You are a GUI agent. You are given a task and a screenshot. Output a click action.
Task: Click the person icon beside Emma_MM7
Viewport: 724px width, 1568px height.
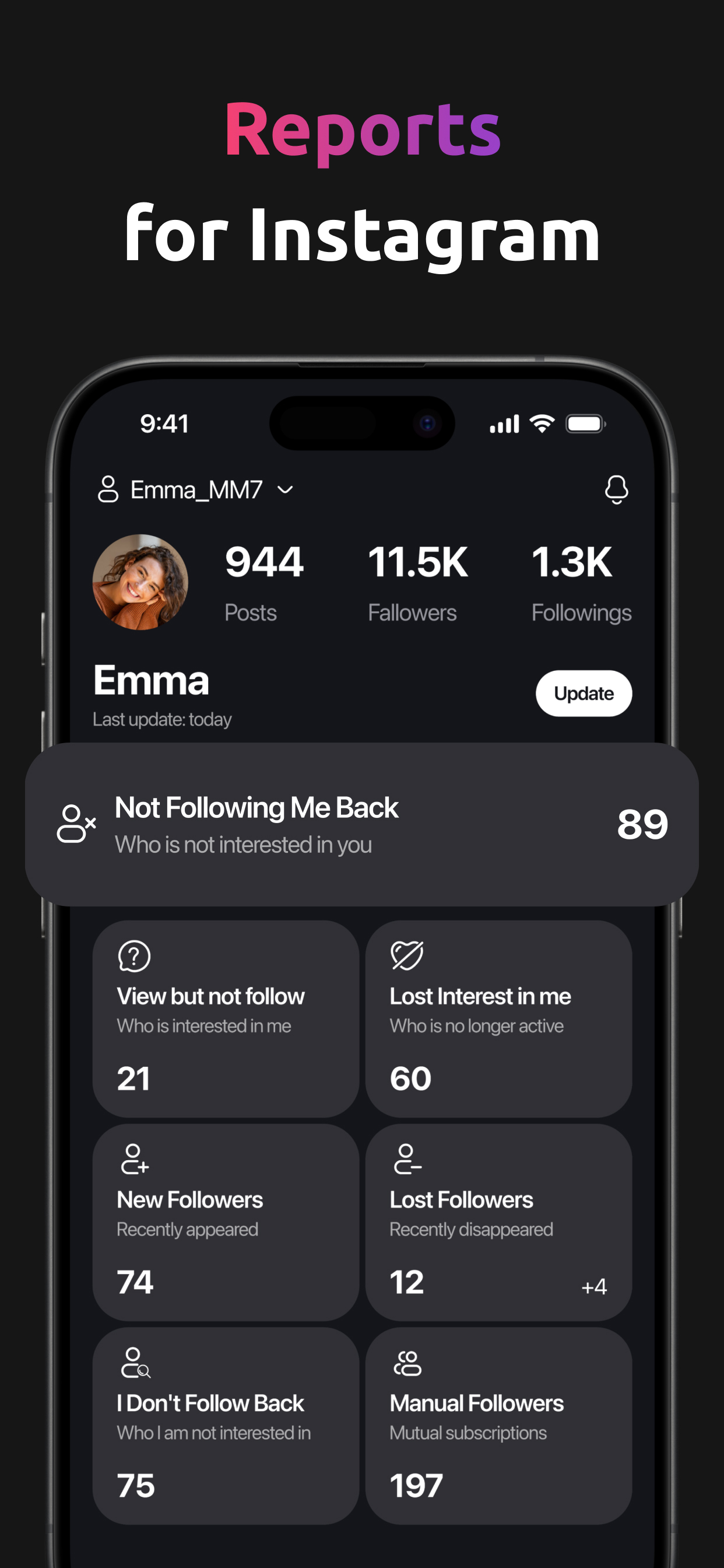(x=109, y=489)
